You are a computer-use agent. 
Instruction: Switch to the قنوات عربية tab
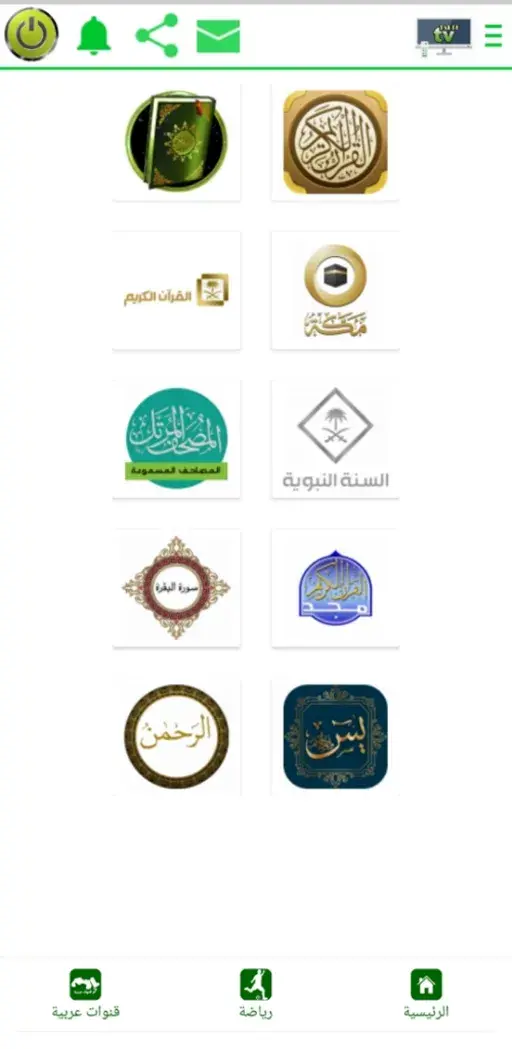86,993
